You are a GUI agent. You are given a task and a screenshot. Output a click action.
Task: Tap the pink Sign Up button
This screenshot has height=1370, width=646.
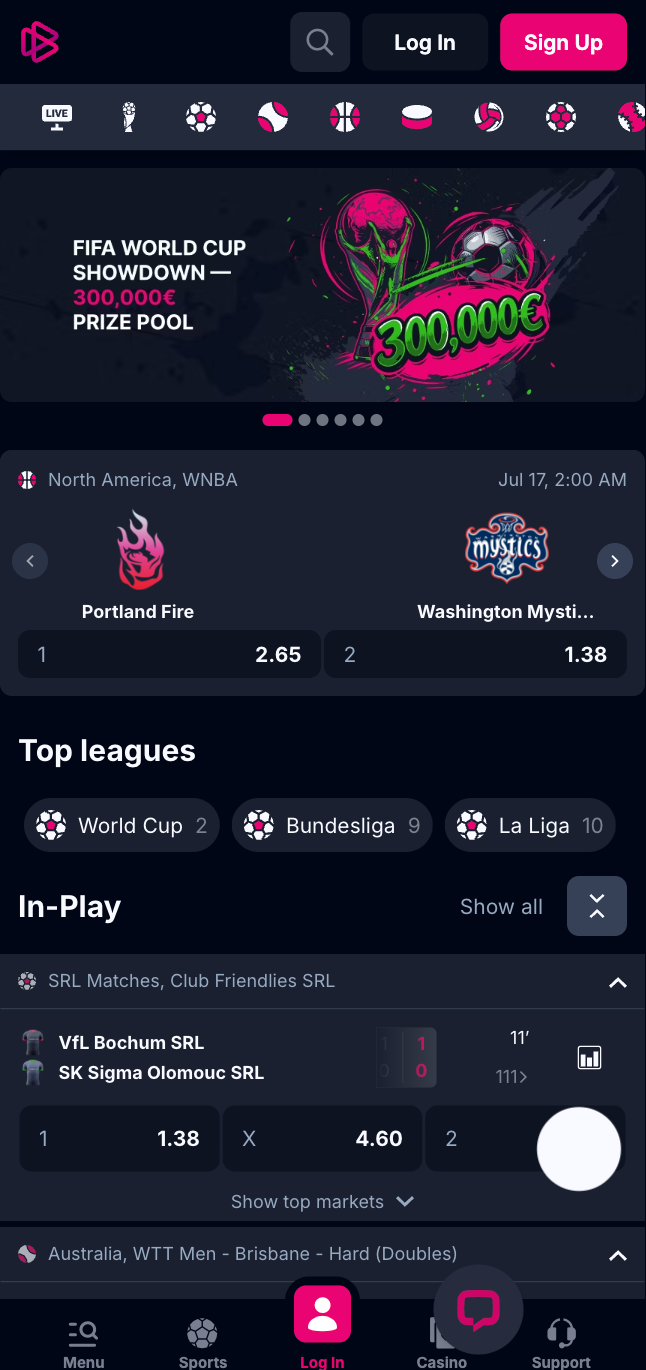[x=563, y=42]
